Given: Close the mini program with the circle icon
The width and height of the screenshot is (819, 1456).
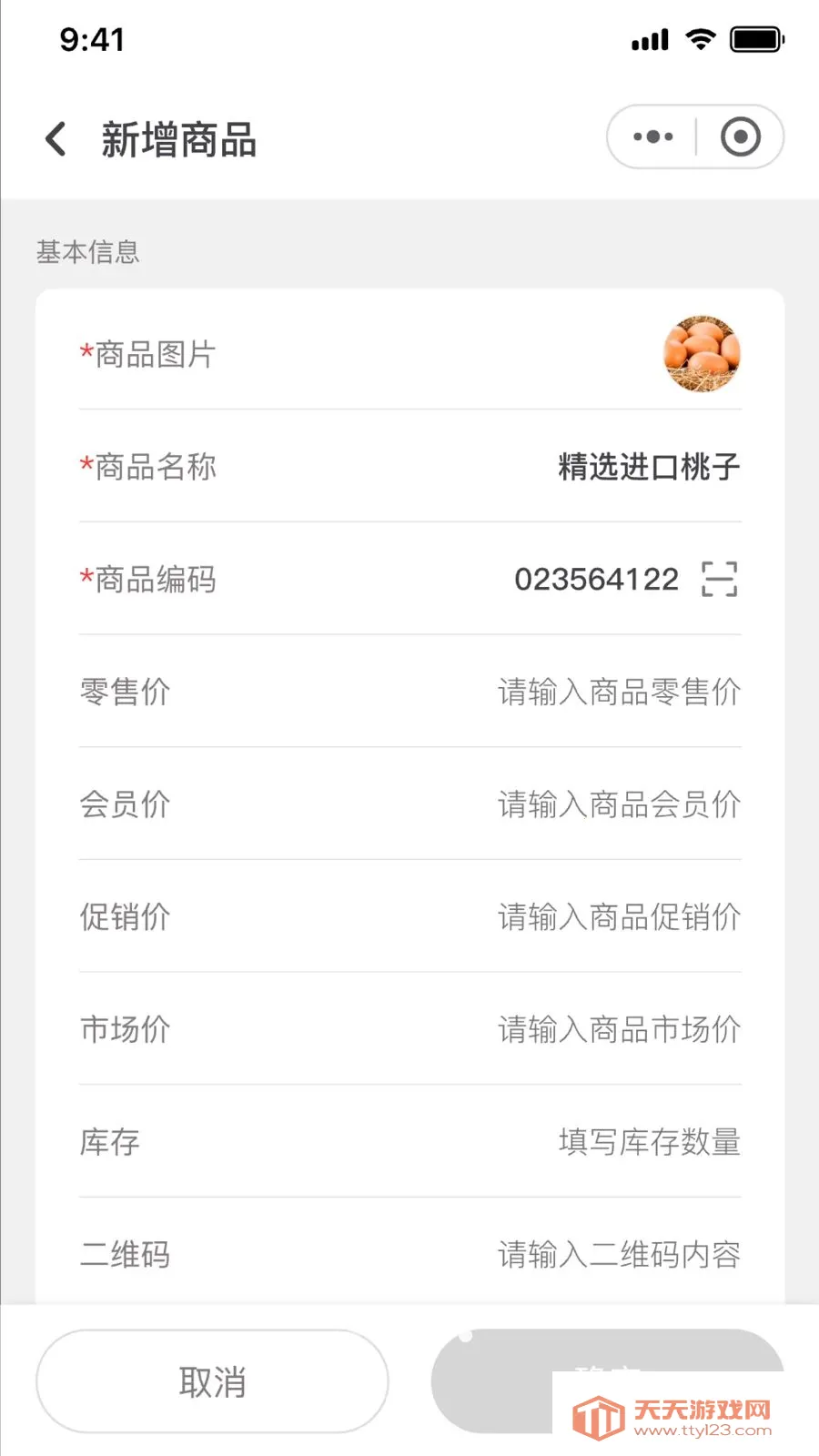Looking at the screenshot, I should coord(740,137).
